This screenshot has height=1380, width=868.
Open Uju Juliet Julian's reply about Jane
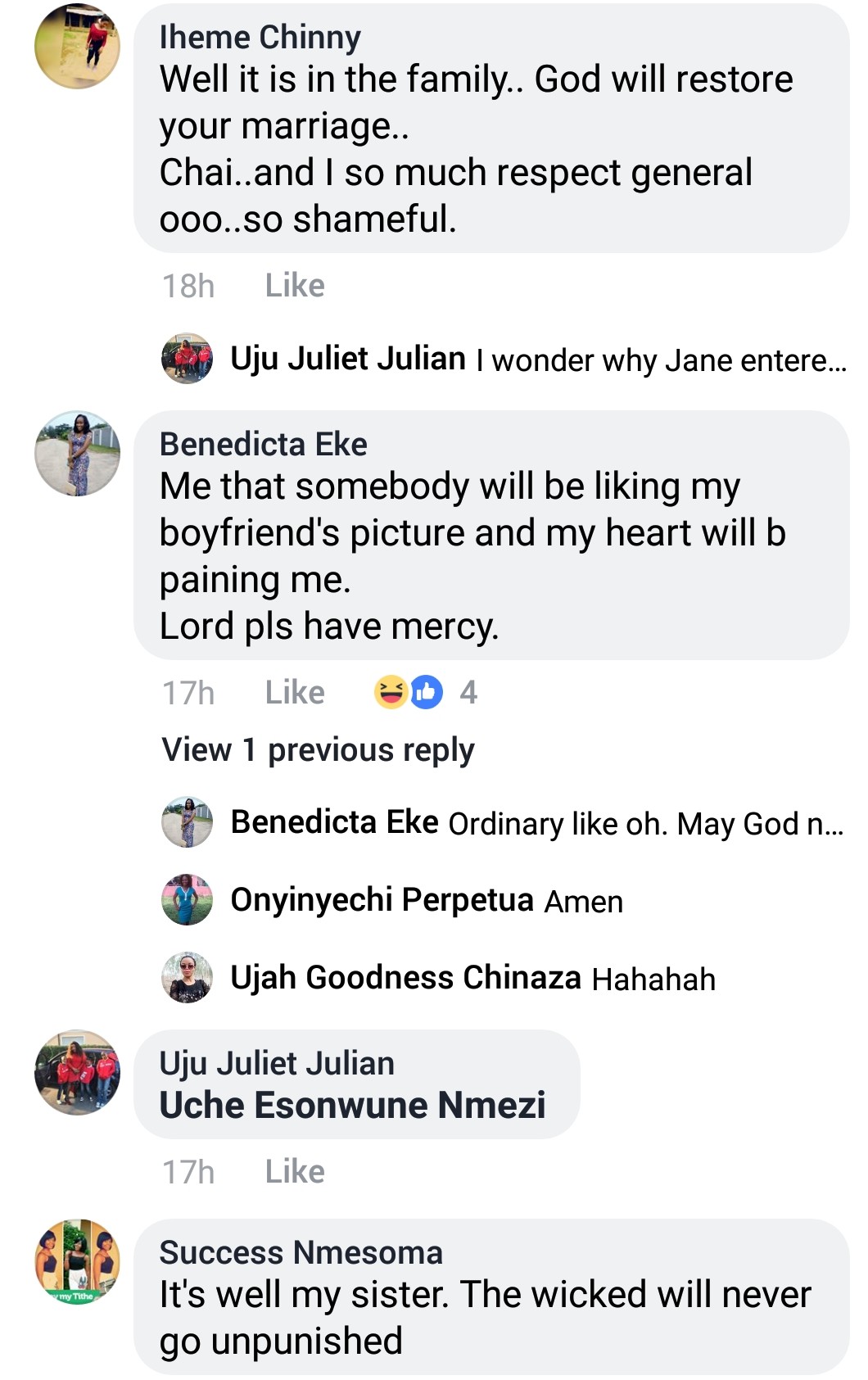coord(538,360)
